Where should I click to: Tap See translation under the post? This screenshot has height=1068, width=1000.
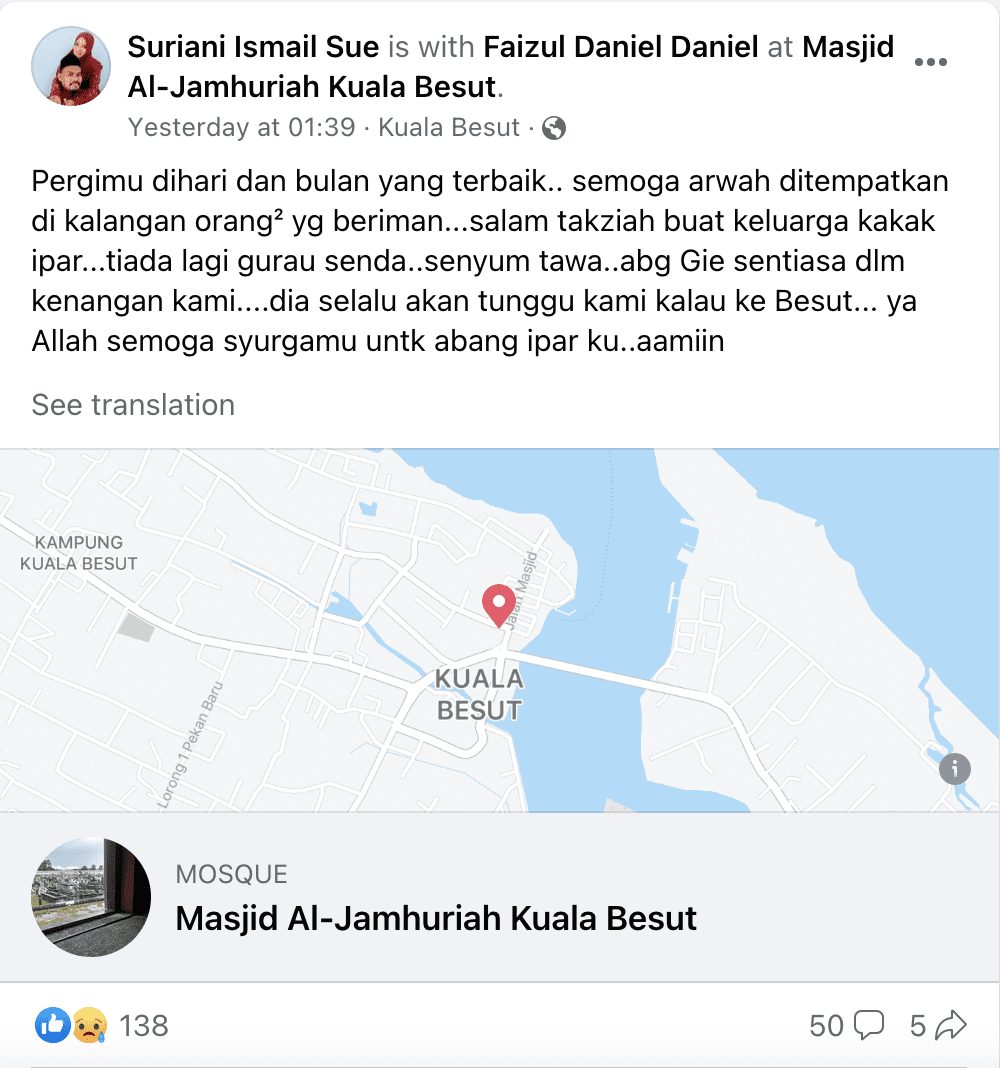point(133,405)
